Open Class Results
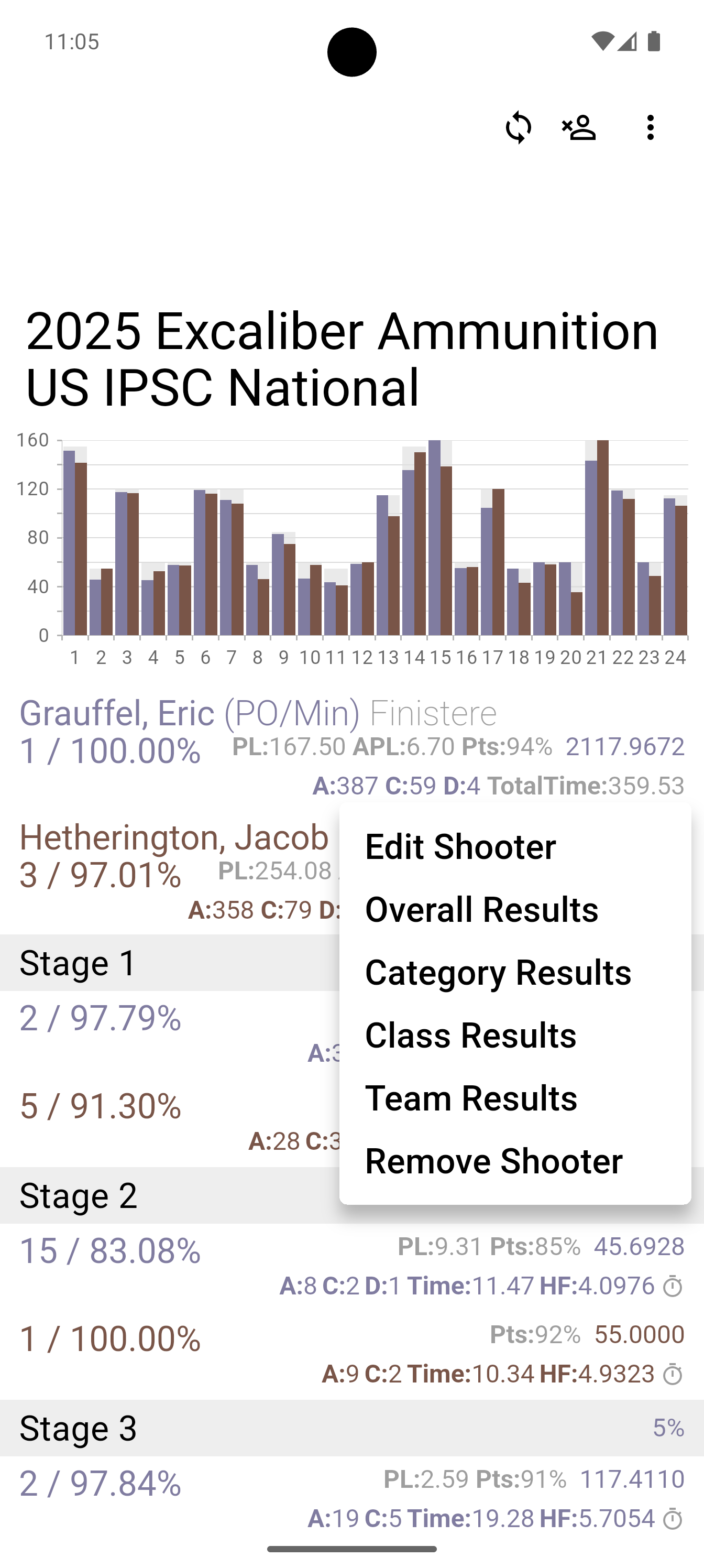The height and width of the screenshot is (1568, 704). [515, 1035]
